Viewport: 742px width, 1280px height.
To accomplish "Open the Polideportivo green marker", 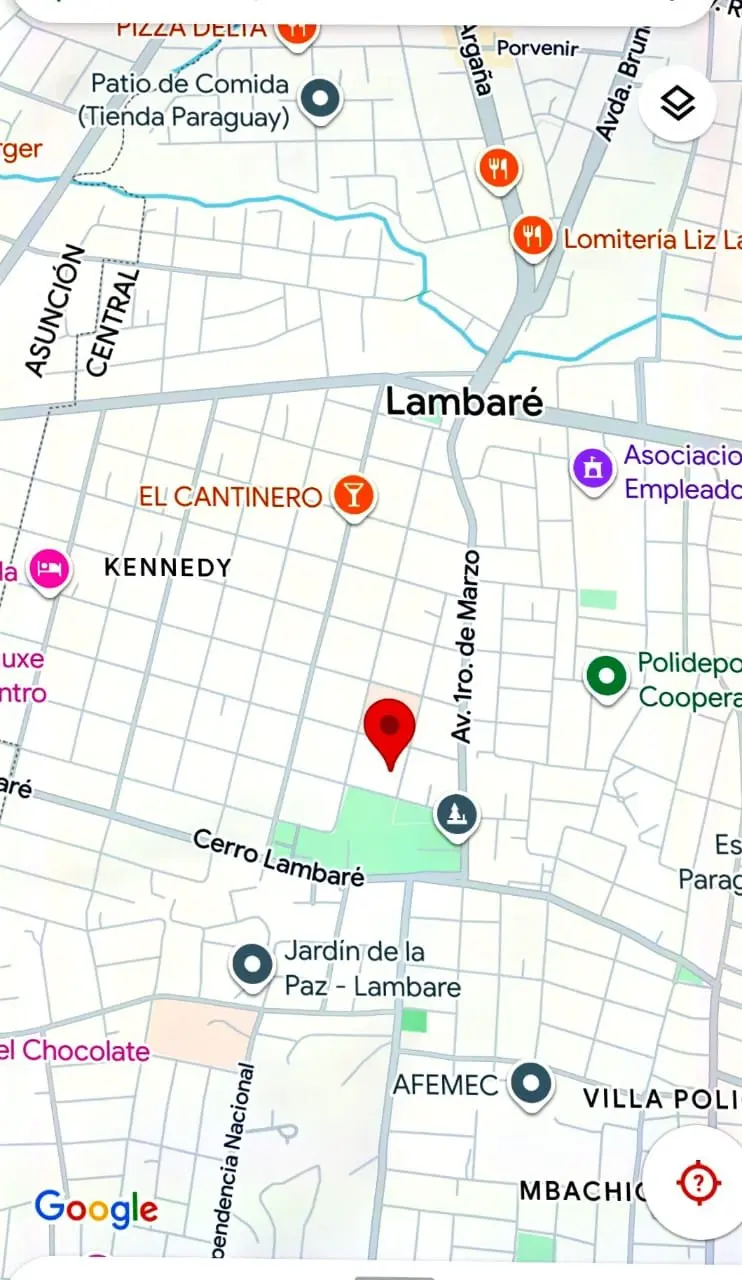I will (x=606, y=678).
